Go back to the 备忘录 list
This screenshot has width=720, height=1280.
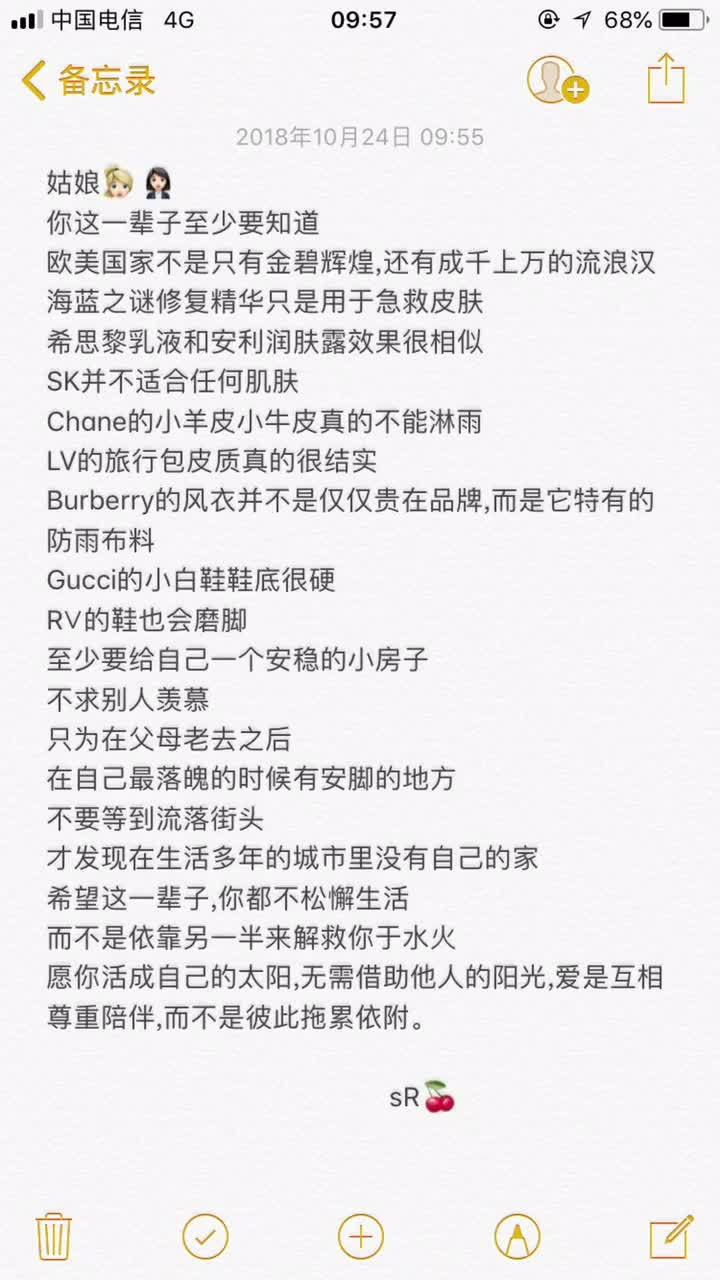[x=88, y=80]
